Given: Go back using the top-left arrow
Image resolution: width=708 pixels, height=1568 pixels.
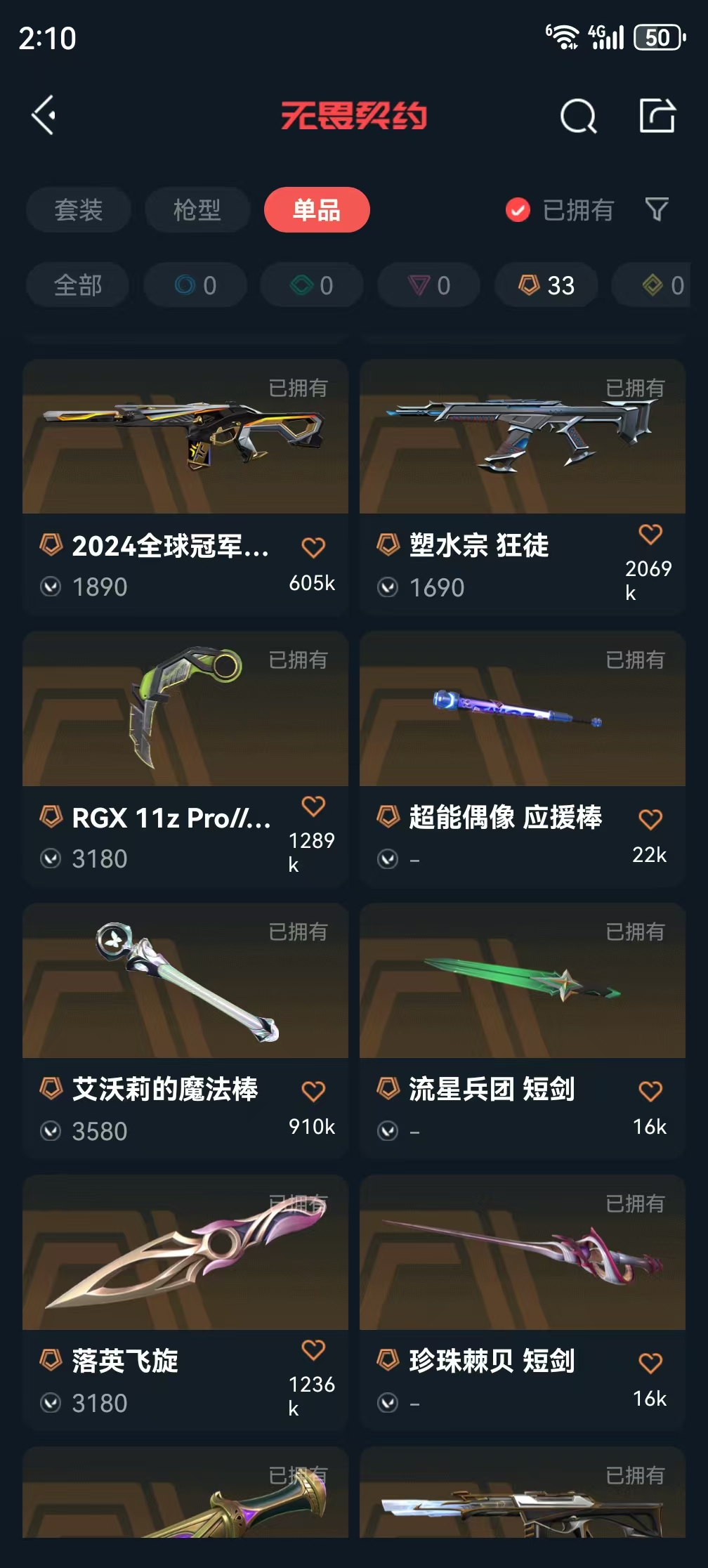Looking at the screenshot, I should 44,115.
